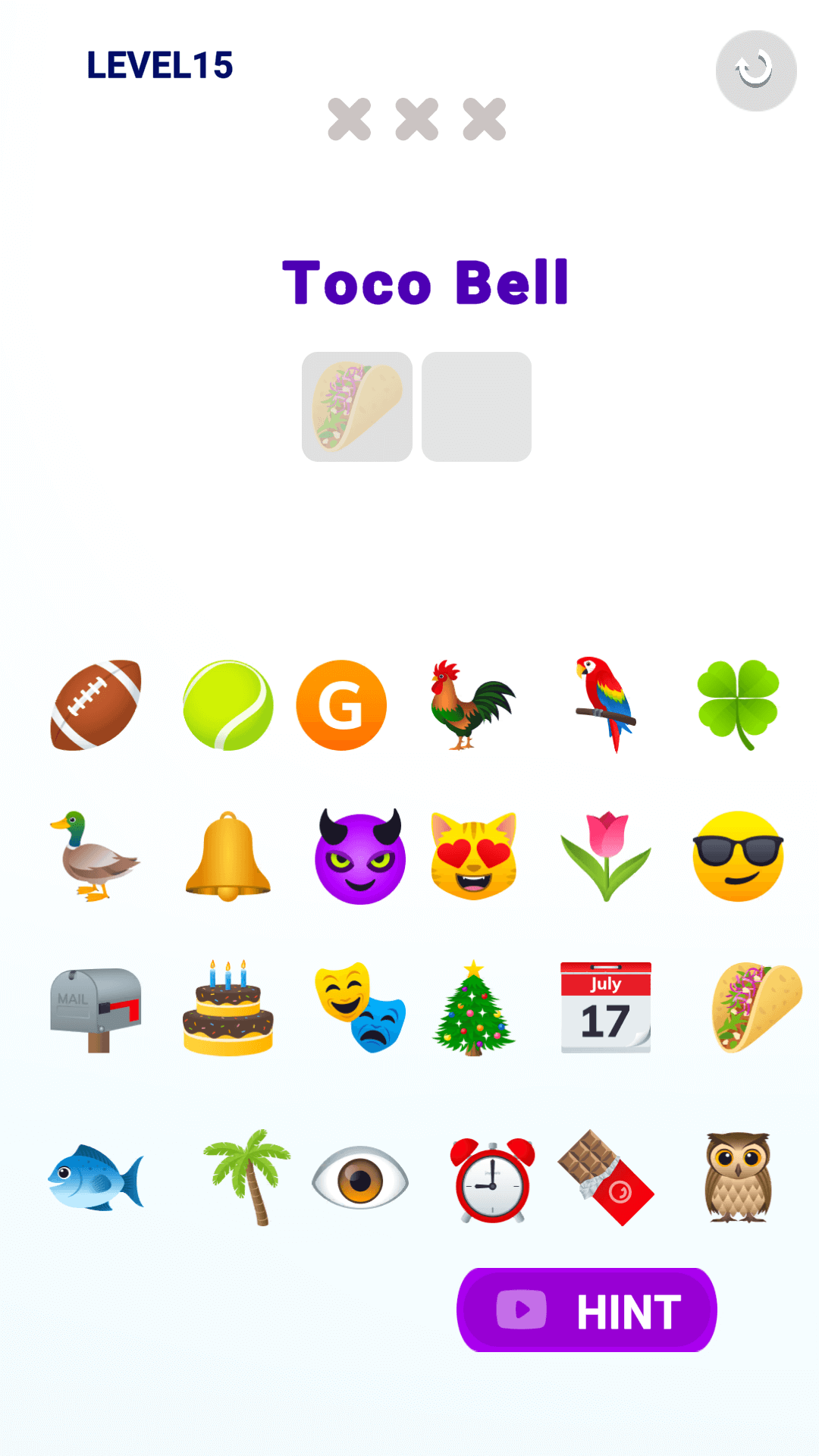Viewport: 819px width, 1456px height.
Task: Pick the football emoji
Action: (x=96, y=705)
